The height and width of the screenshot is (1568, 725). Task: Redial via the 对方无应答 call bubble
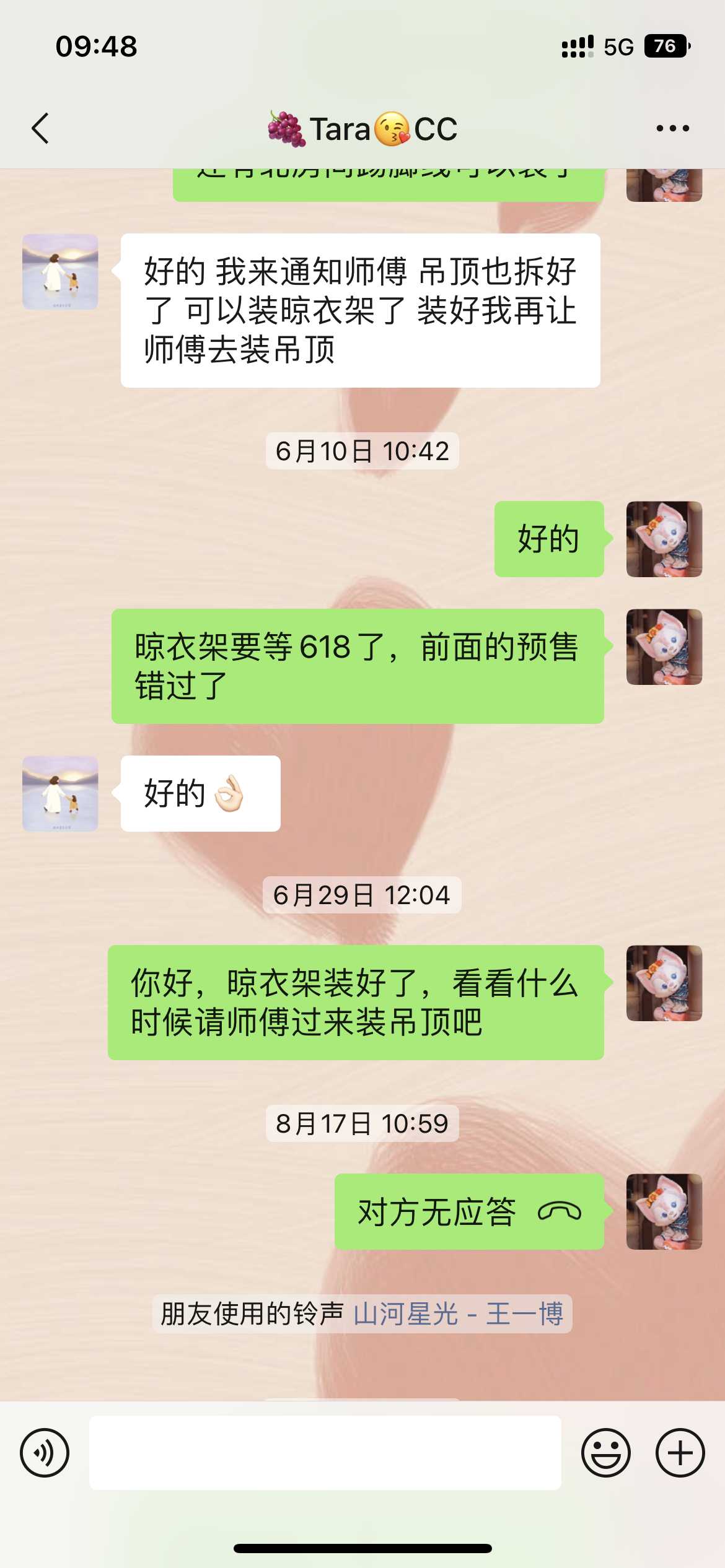pos(468,1211)
